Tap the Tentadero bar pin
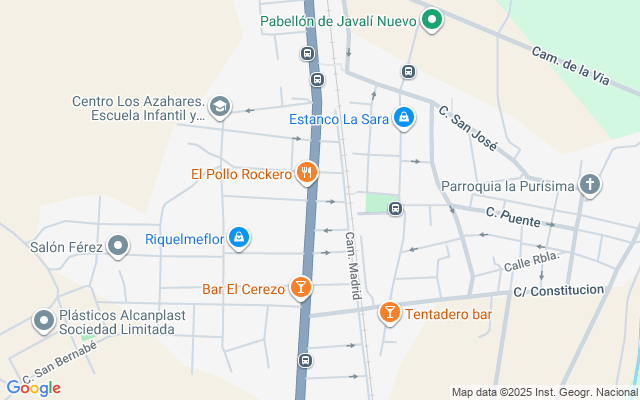Image resolution: width=640 pixels, height=400 pixels. coord(390,313)
